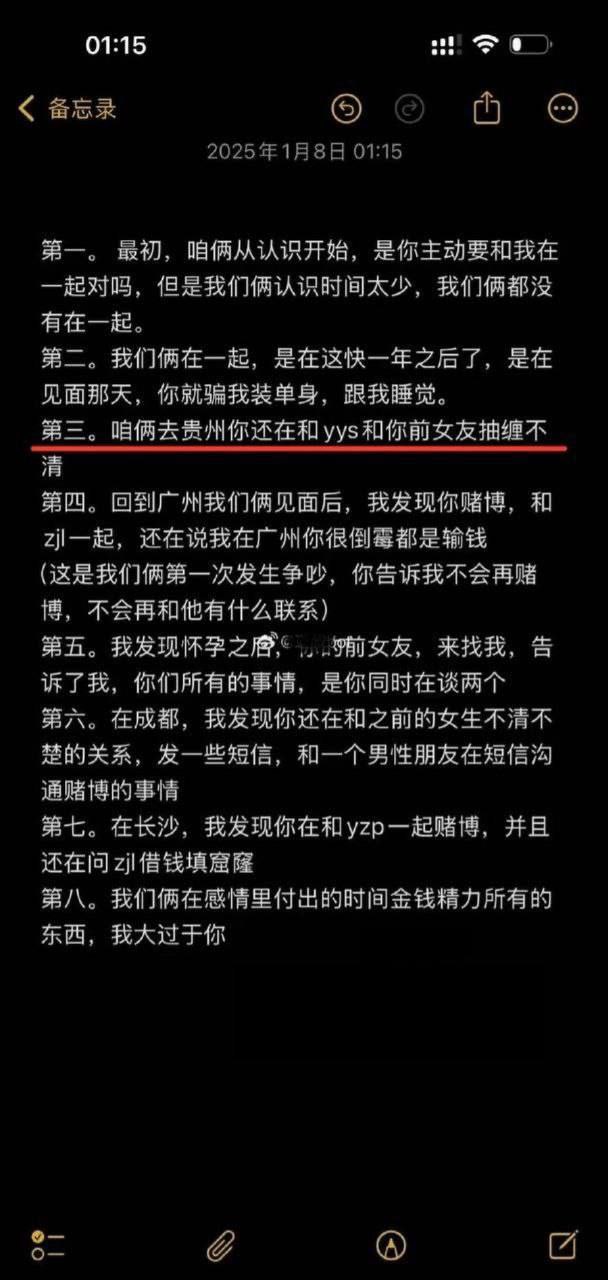Tap the redo arrow icon

tap(409, 108)
